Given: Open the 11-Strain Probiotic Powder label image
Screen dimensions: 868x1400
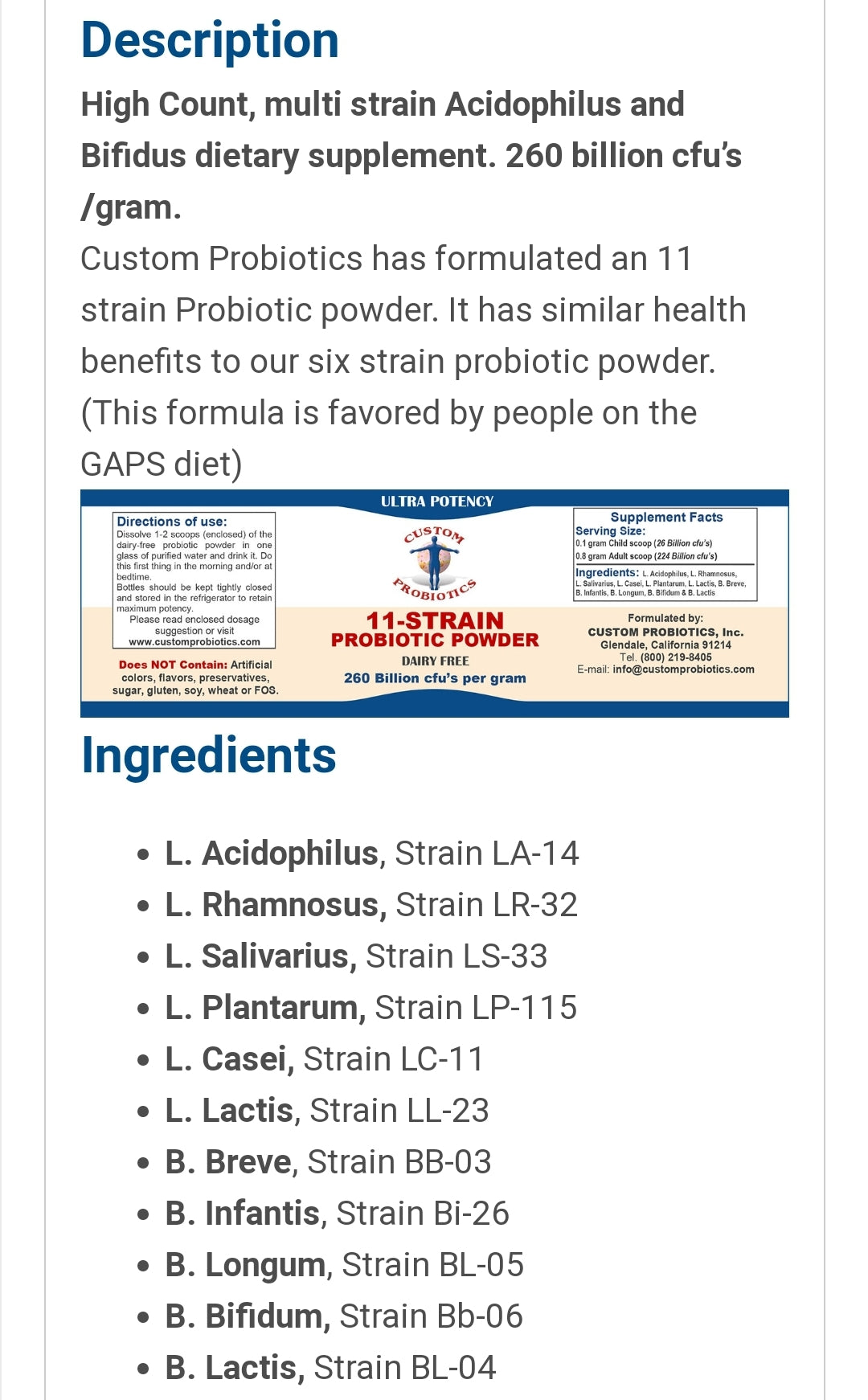Looking at the screenshot, I should [435, 603].
